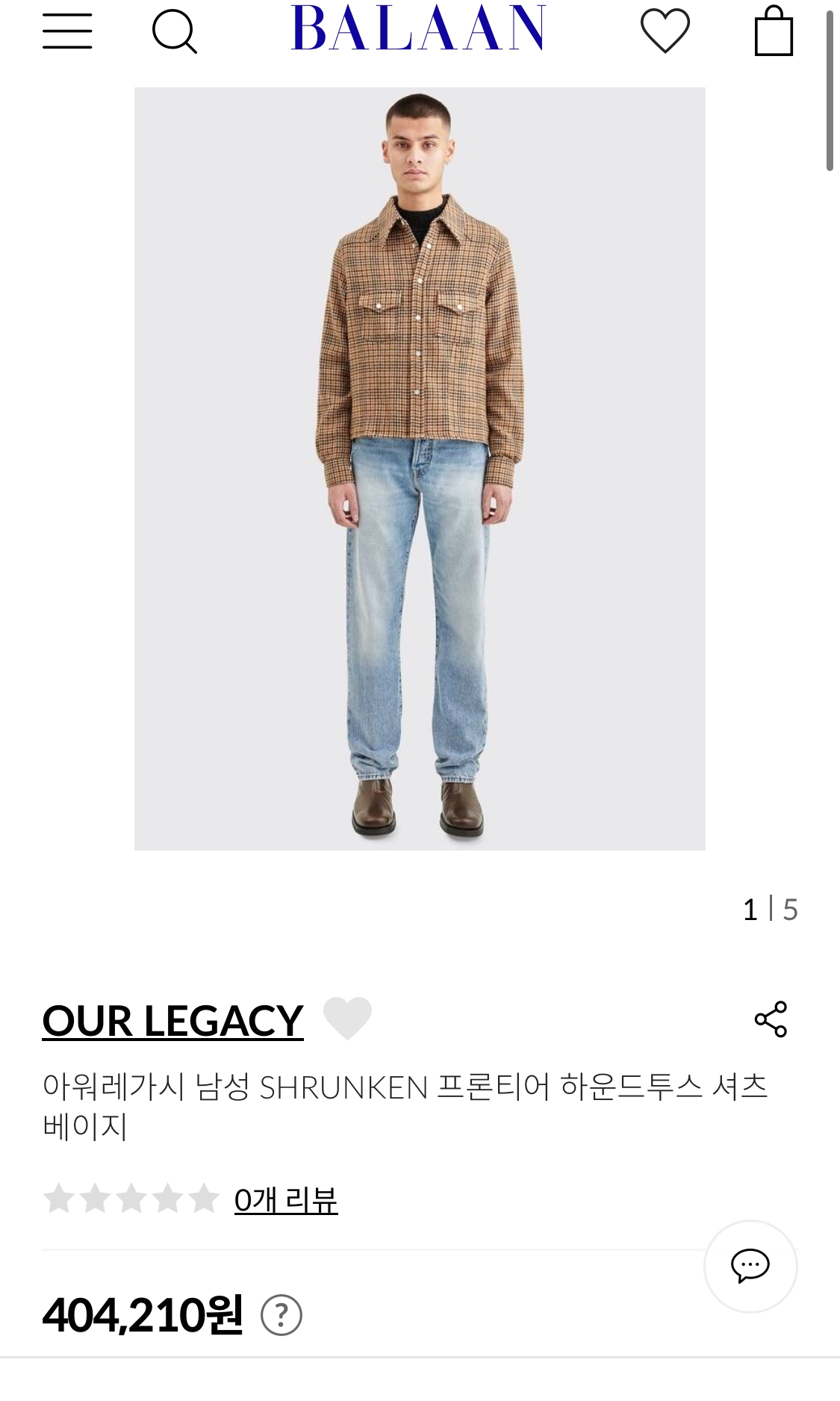Open the chat support bubble
Screen dimensions: 840x1401
(x=750, y=1266)
